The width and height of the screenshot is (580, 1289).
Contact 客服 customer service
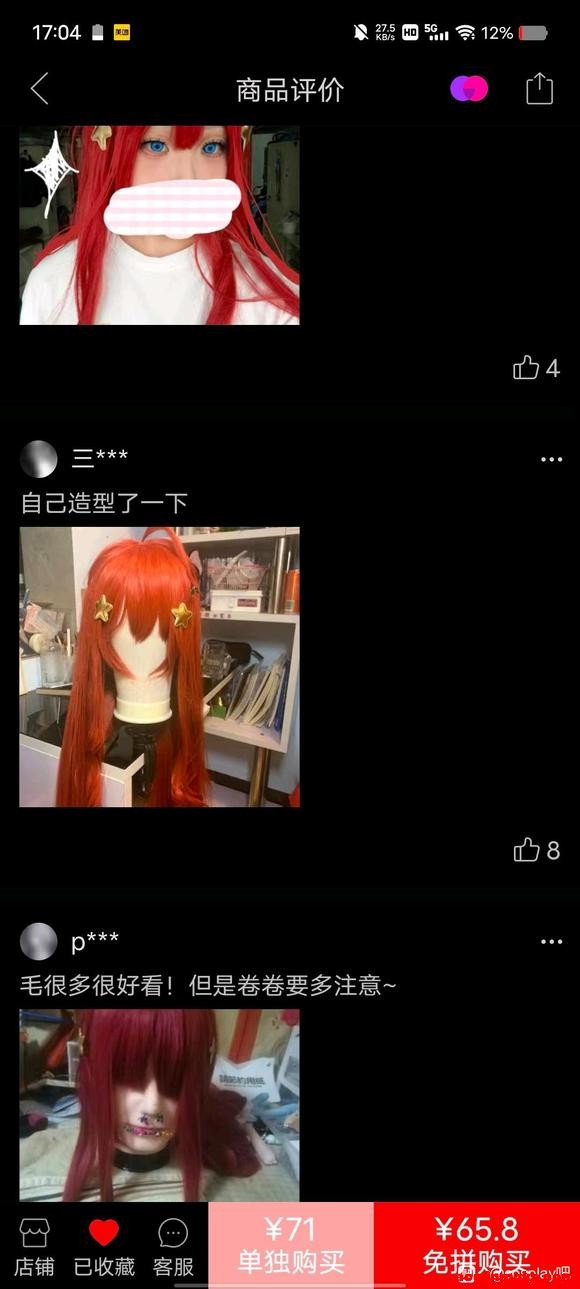(x=173, y=1246)
